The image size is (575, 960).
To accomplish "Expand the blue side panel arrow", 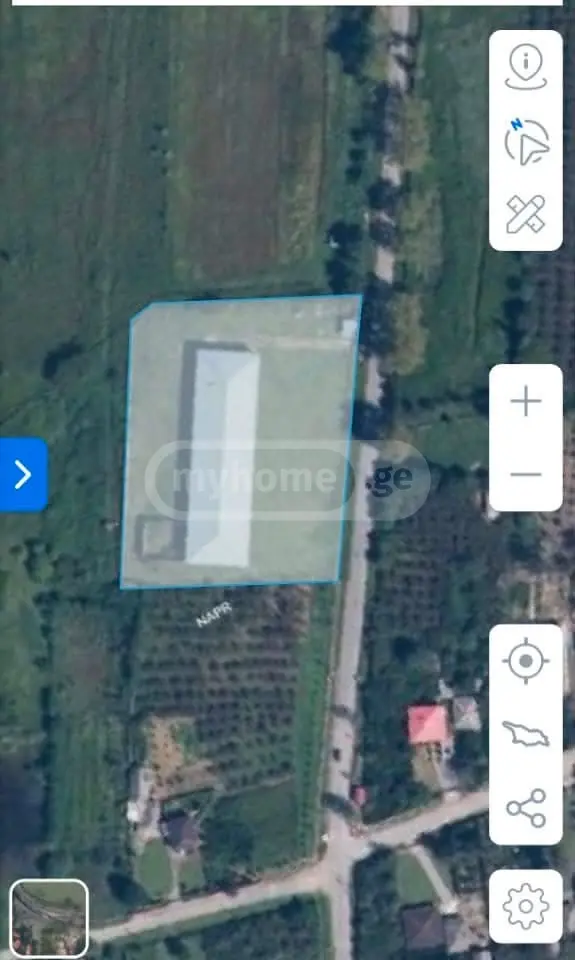I will 23,474.
